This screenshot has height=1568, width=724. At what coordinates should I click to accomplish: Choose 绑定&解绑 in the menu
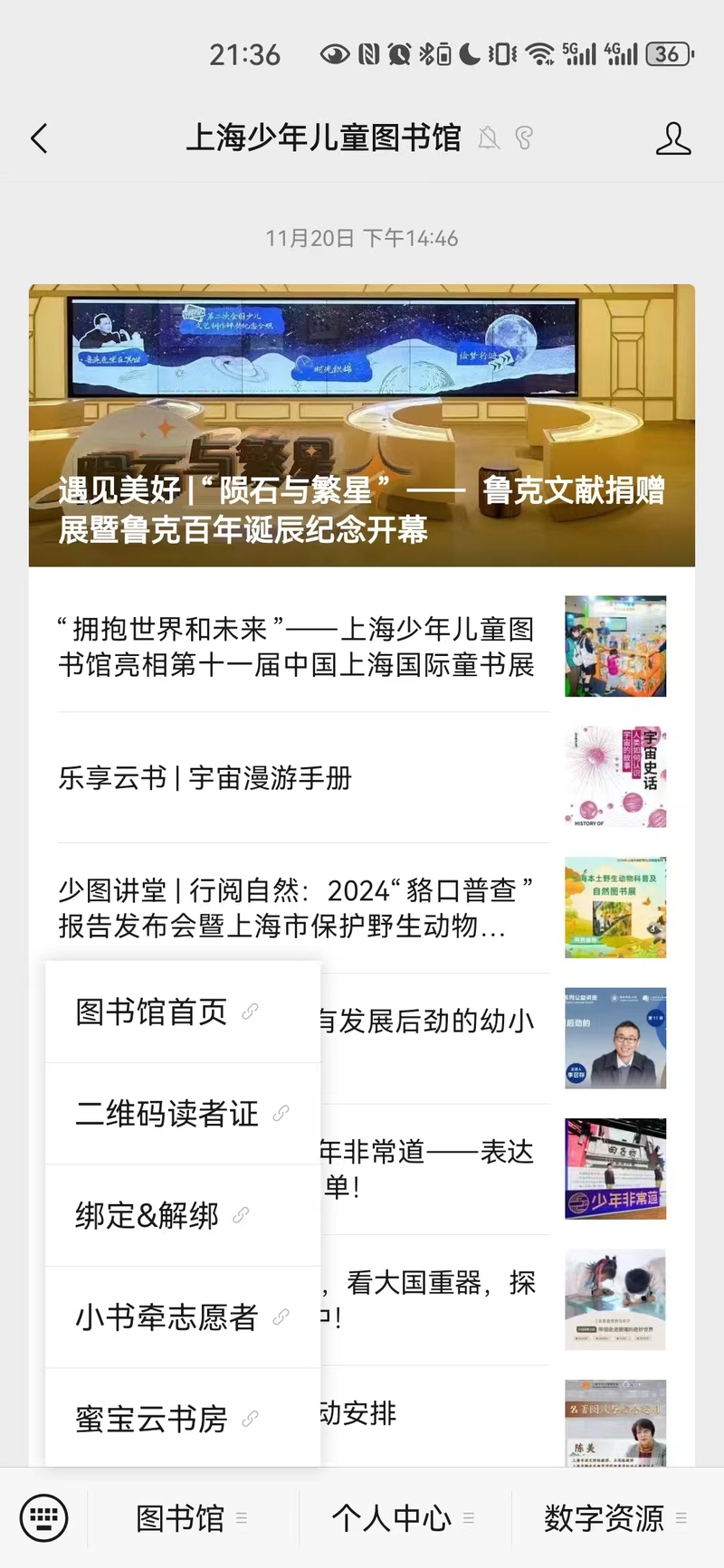click(x=183, y=1215)
